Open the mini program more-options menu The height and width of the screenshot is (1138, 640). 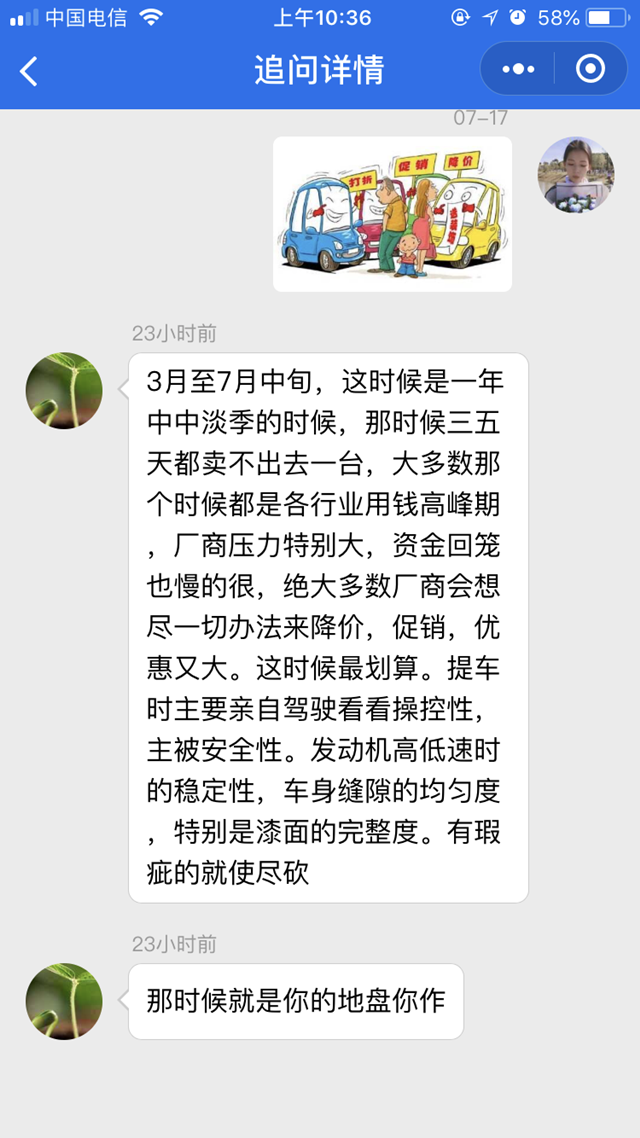tap(518, 70)
